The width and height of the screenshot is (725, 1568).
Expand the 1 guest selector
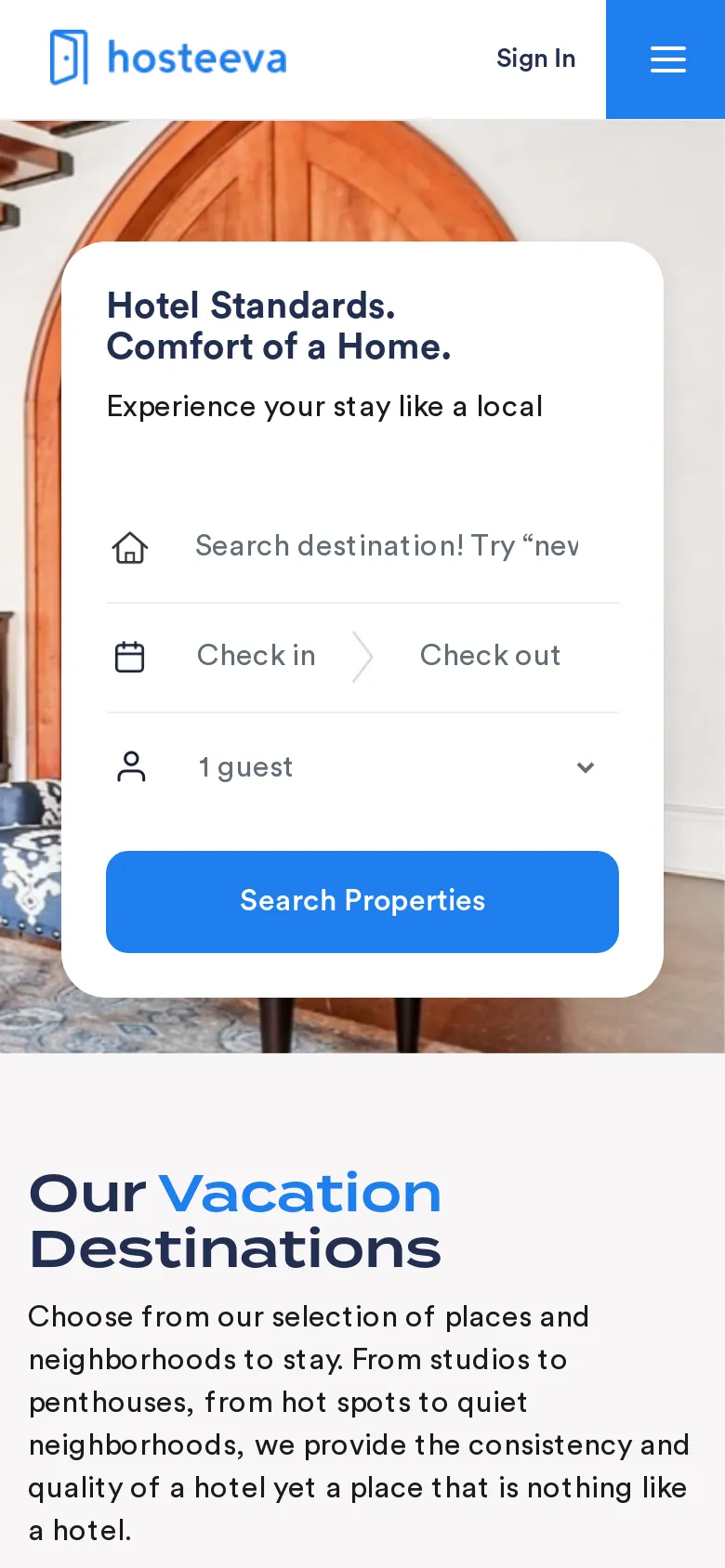(x=244, y=767)
